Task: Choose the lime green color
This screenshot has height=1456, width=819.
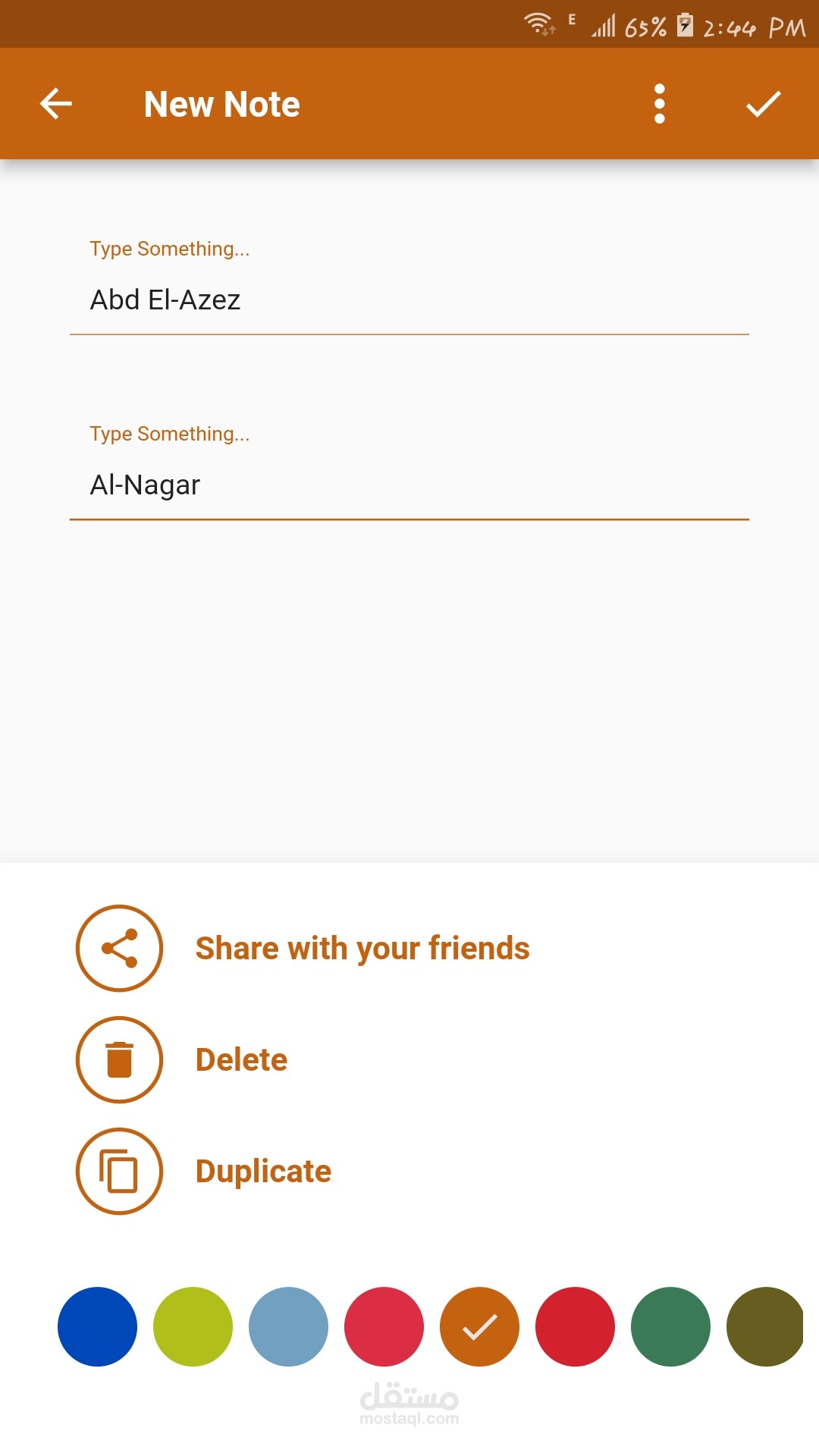Action: point(193,1326)
